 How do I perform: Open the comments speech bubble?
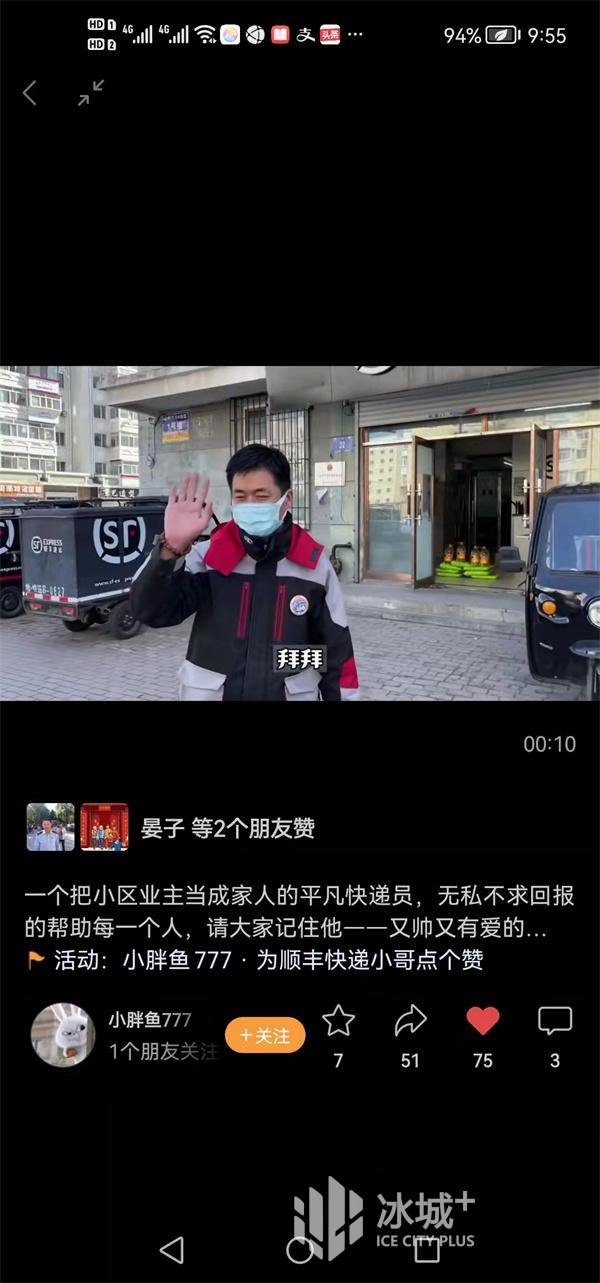(x=555, y=1021)
